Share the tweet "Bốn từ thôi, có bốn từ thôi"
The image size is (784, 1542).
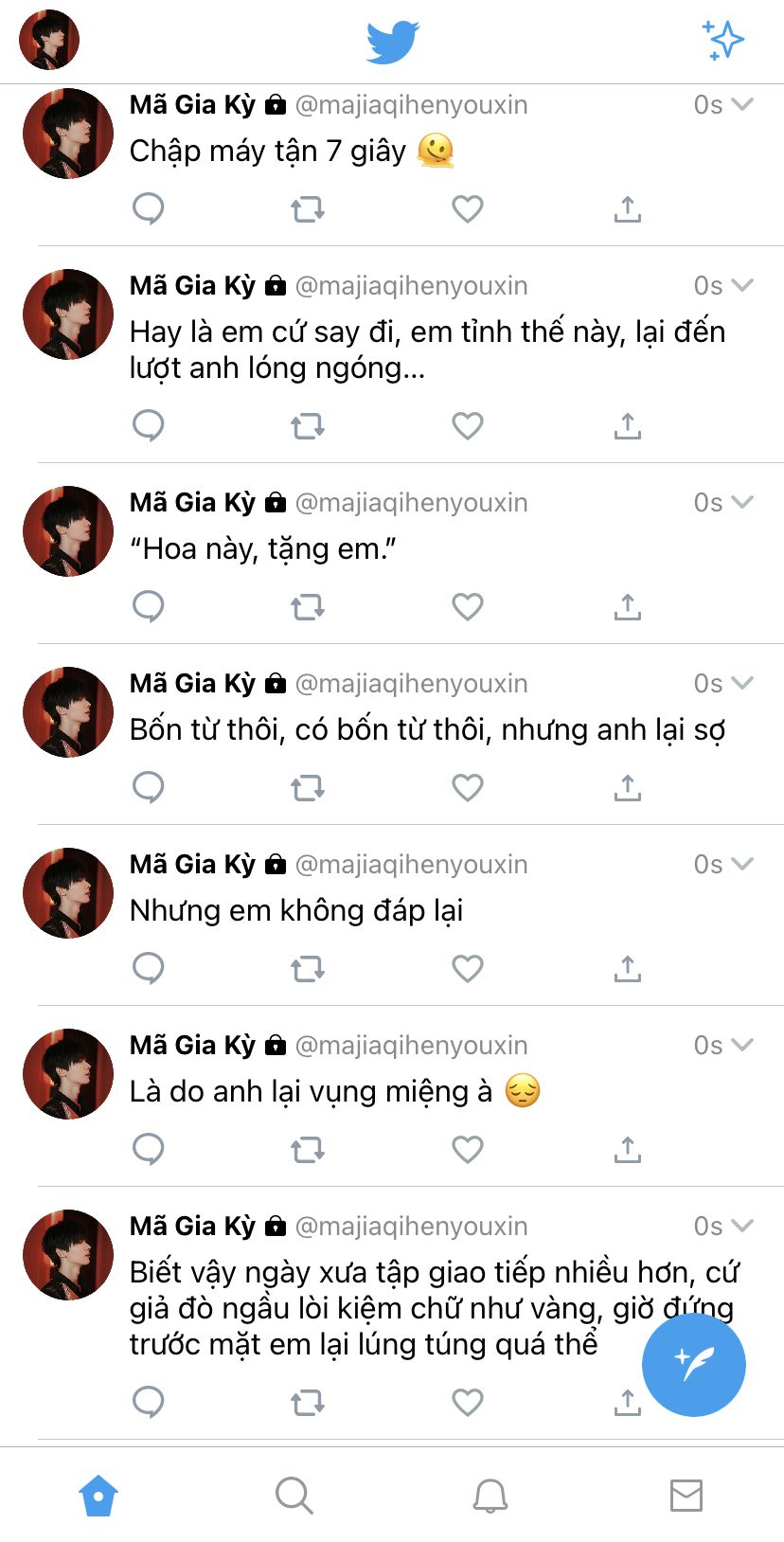(x=627, y=787)
